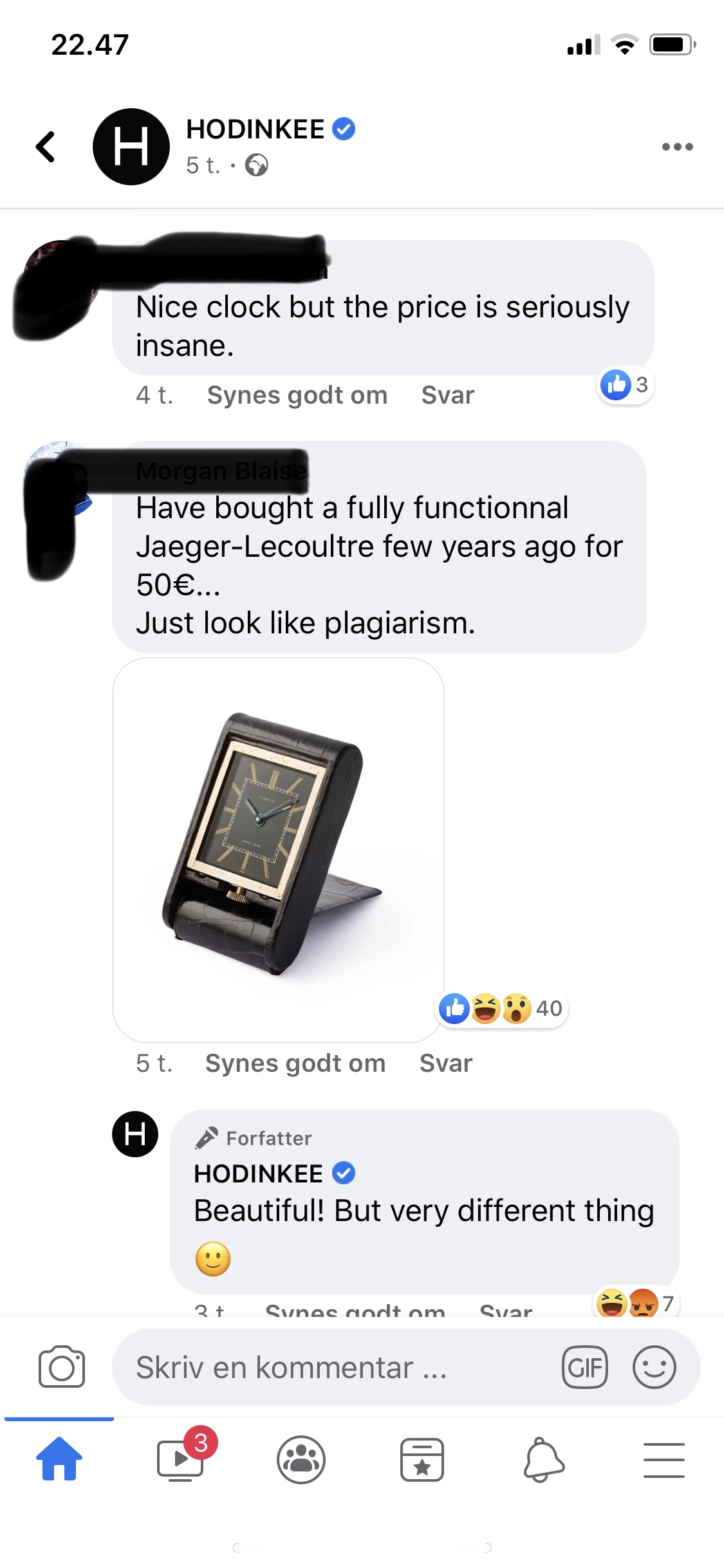Open the clock photo in the comment
This screenshot has height=1568, width=724.
coord(278,848)
